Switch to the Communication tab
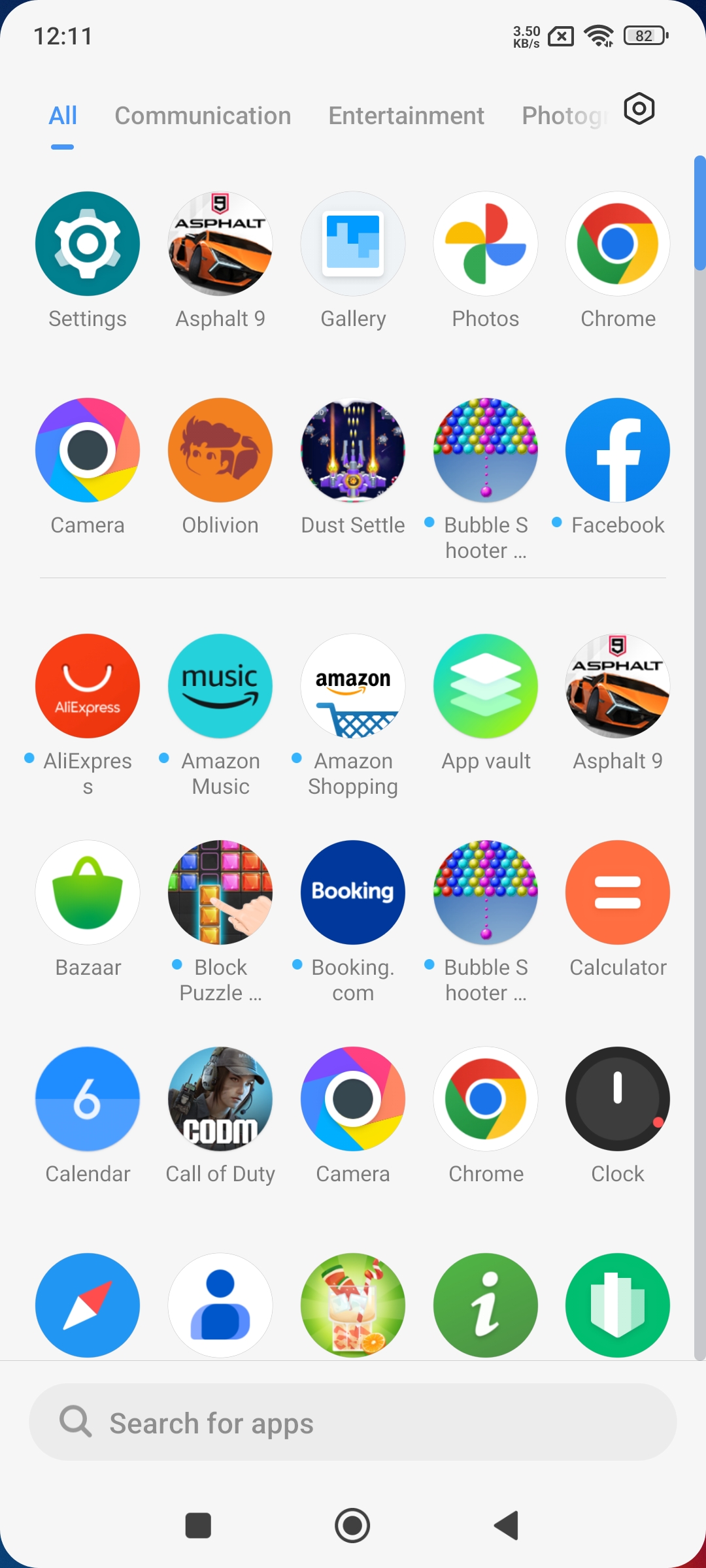Viewport: 706px width, 1568px height. pos(203,116)
